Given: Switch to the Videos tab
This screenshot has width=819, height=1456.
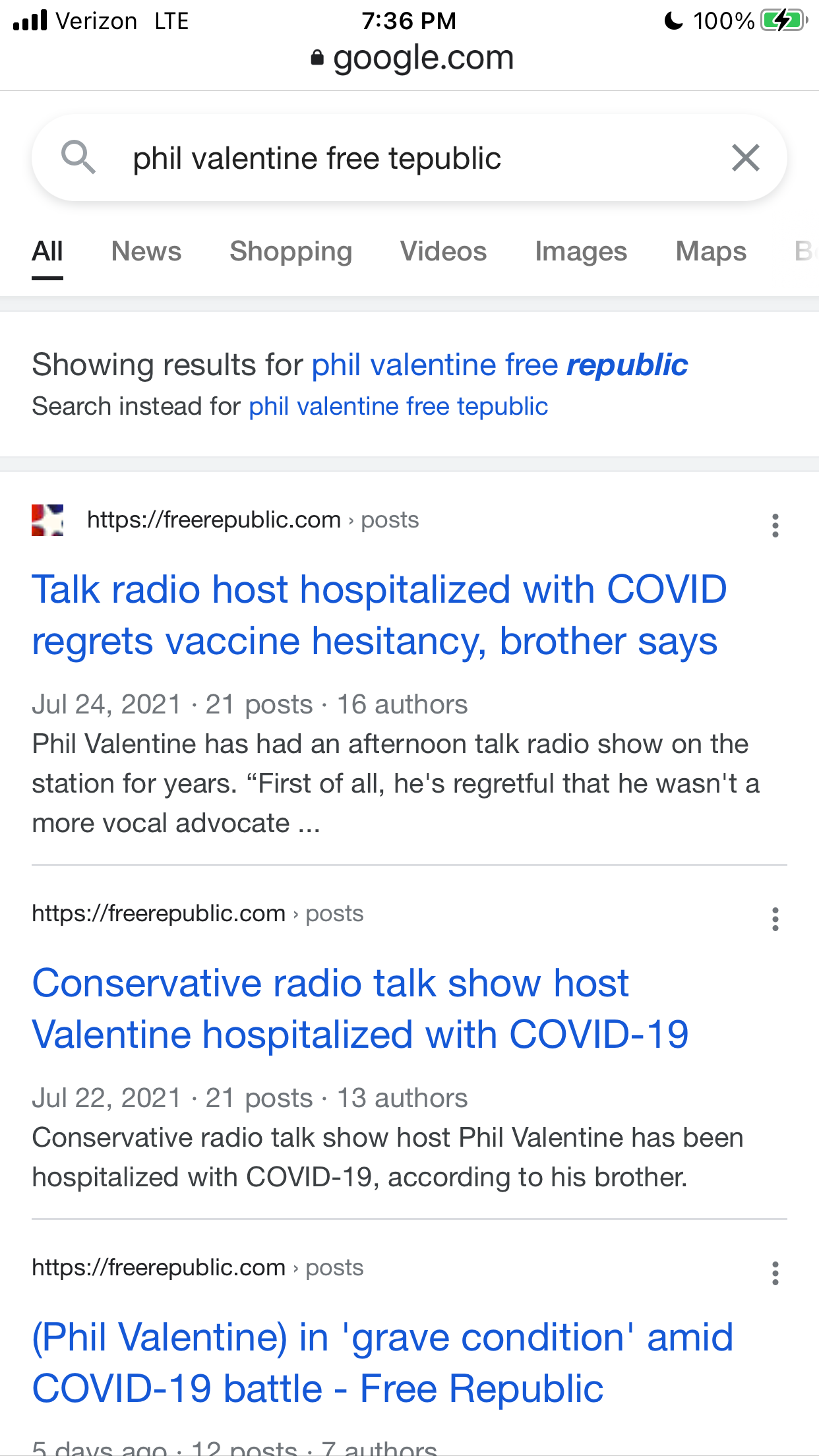Looking at the screenshot, I should 443,251.
